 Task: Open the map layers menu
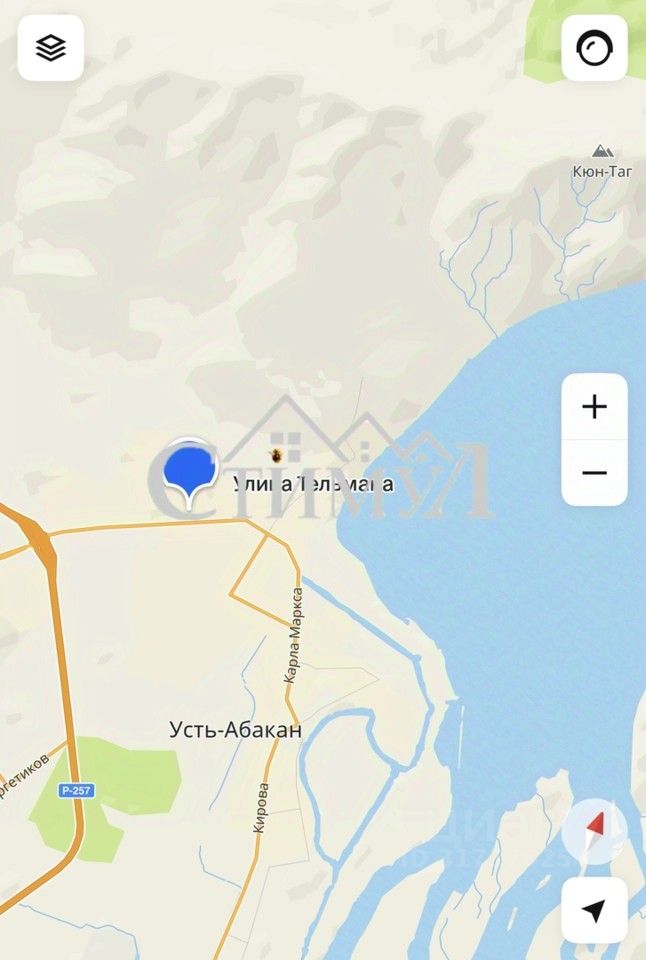coord(50,48)
